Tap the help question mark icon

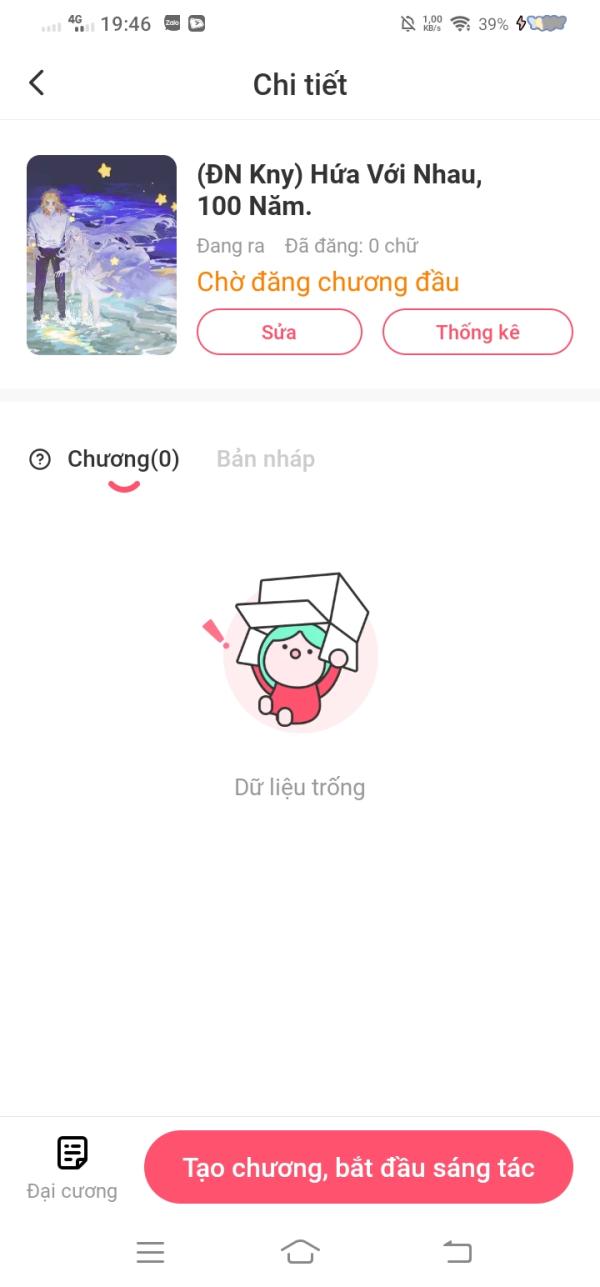click(x=40, y=460)
